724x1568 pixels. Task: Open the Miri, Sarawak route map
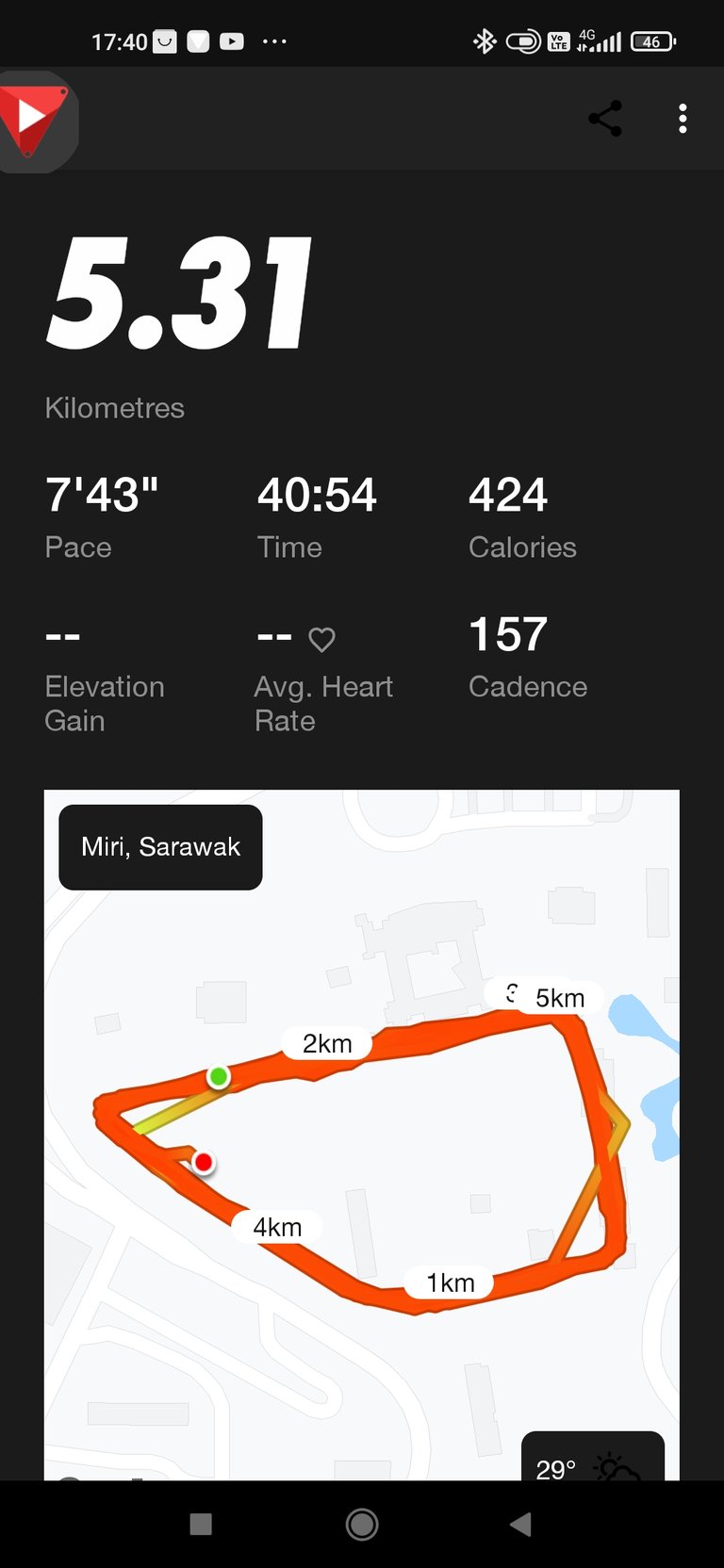361,1135
